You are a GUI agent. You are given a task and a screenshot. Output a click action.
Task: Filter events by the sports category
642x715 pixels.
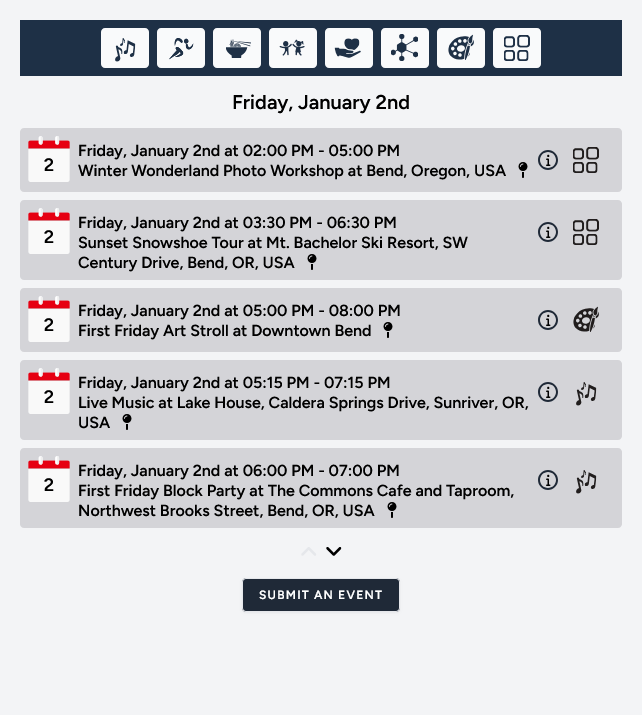pyautogui.click(x=181, y=48)
